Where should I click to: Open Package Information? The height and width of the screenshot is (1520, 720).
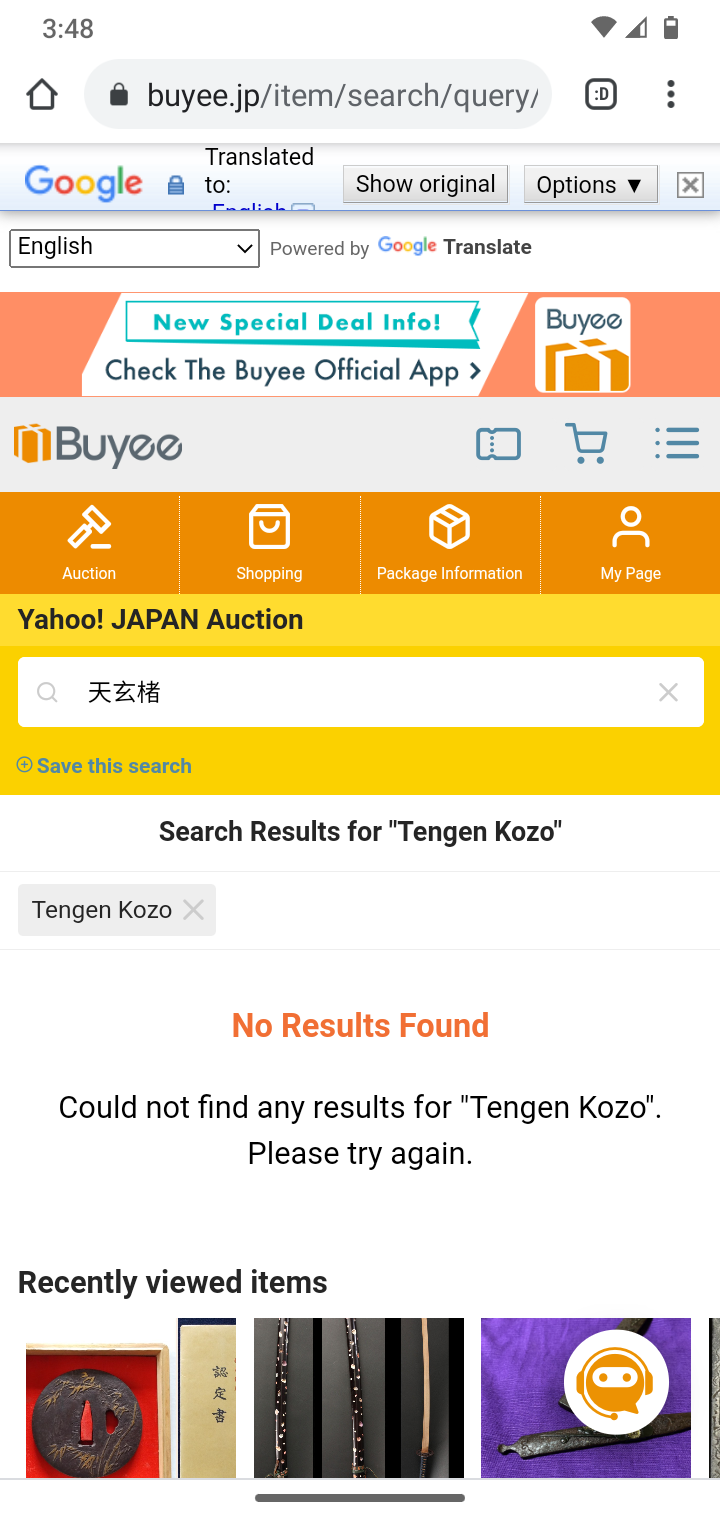coord(449,543)
